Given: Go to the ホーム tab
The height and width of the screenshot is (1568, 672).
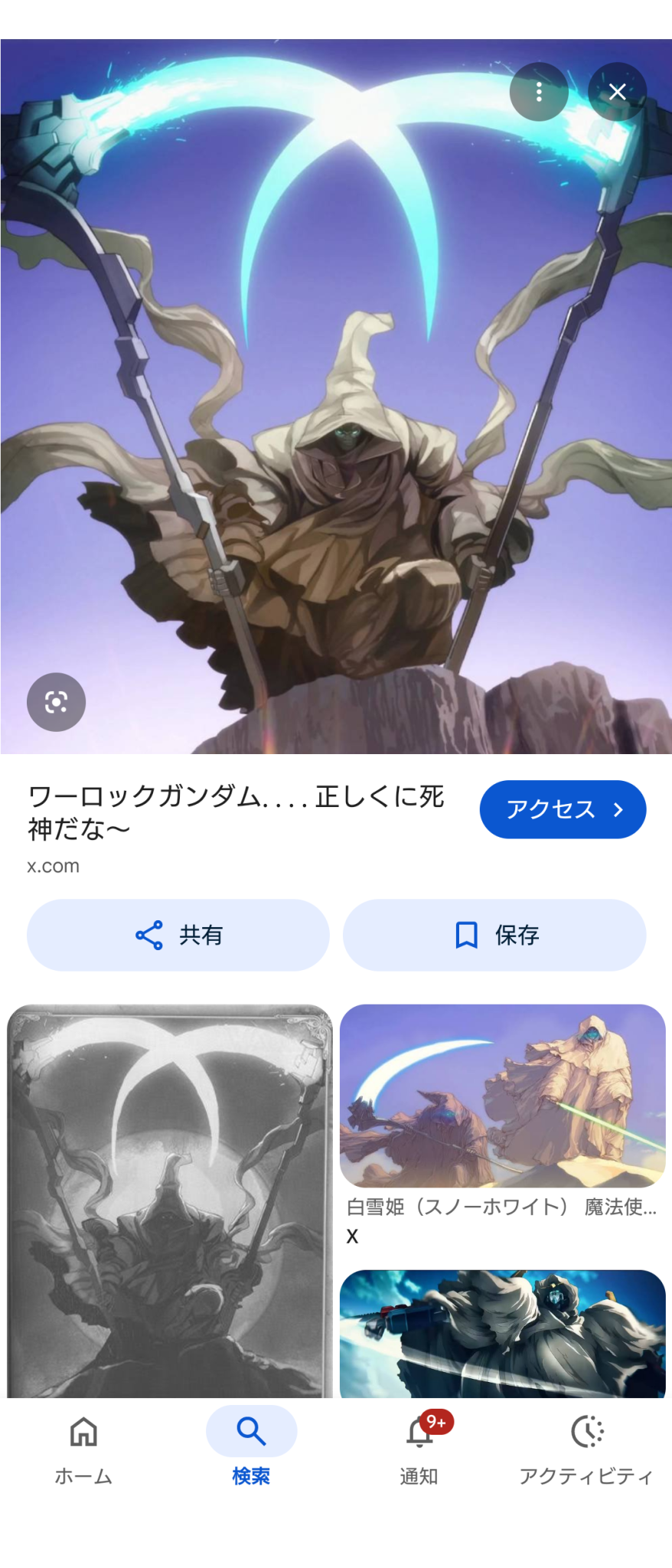Looking at the screenshot, I should 83,1445.
